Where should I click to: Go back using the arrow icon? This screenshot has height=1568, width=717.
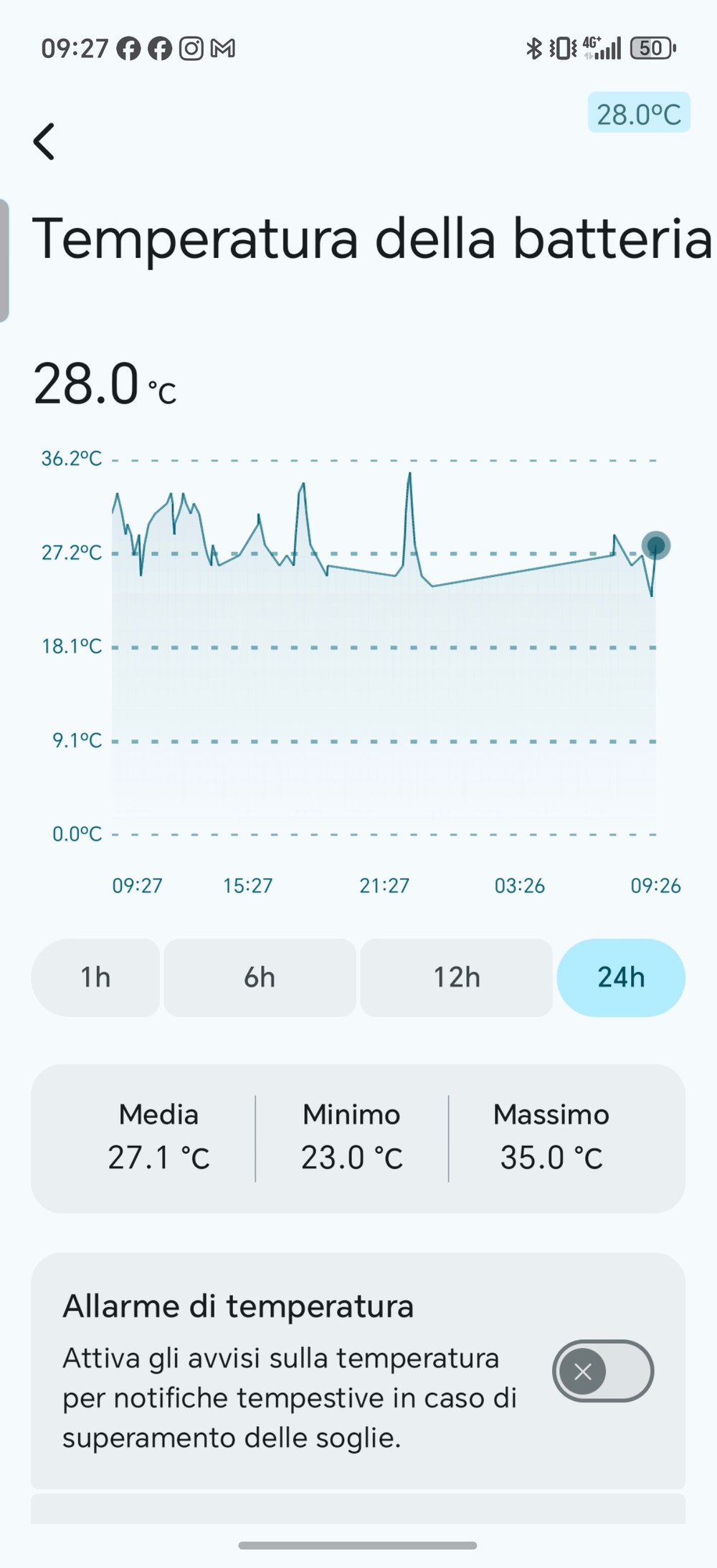pyautogui.click(x=44, y=141)
